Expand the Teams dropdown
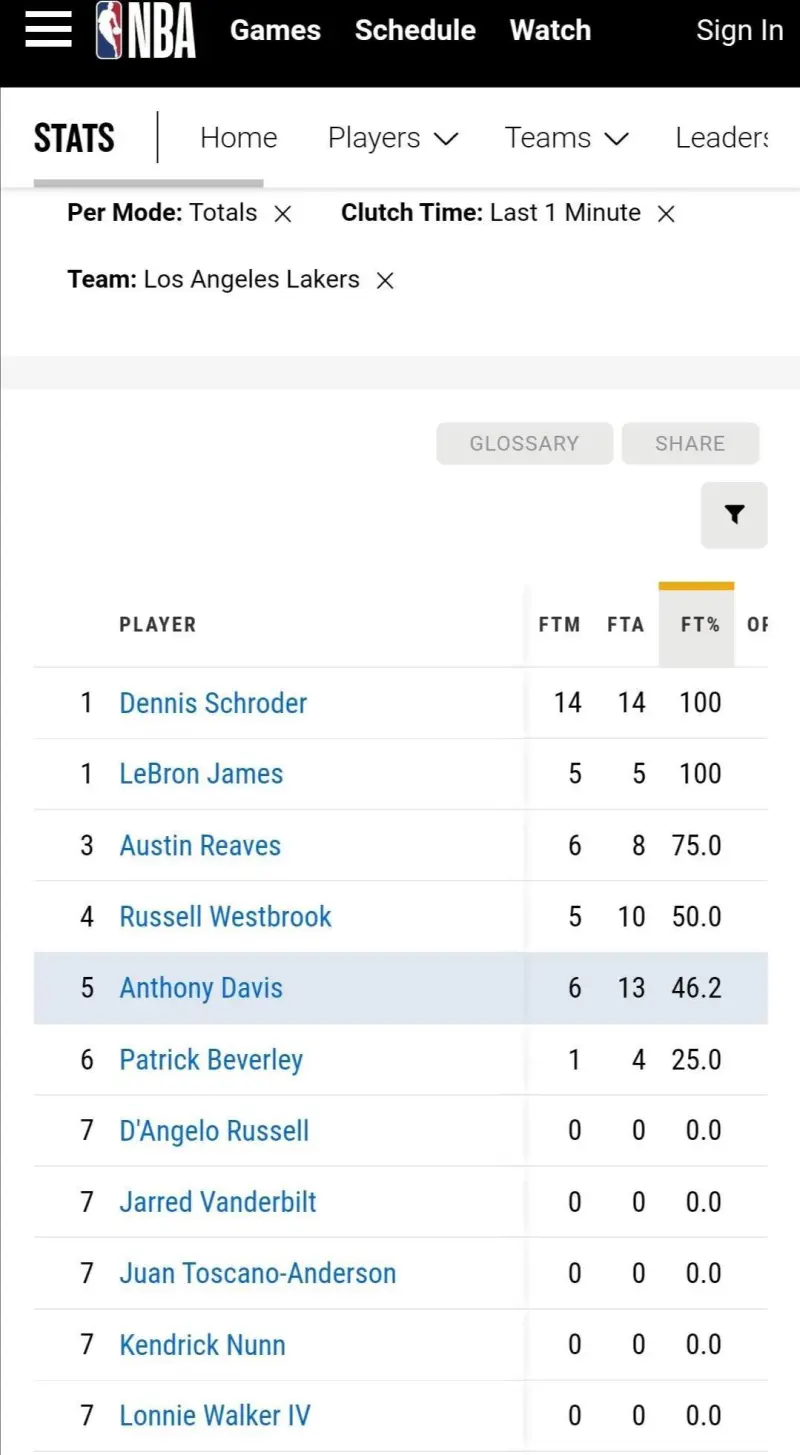 pos(566,138)
